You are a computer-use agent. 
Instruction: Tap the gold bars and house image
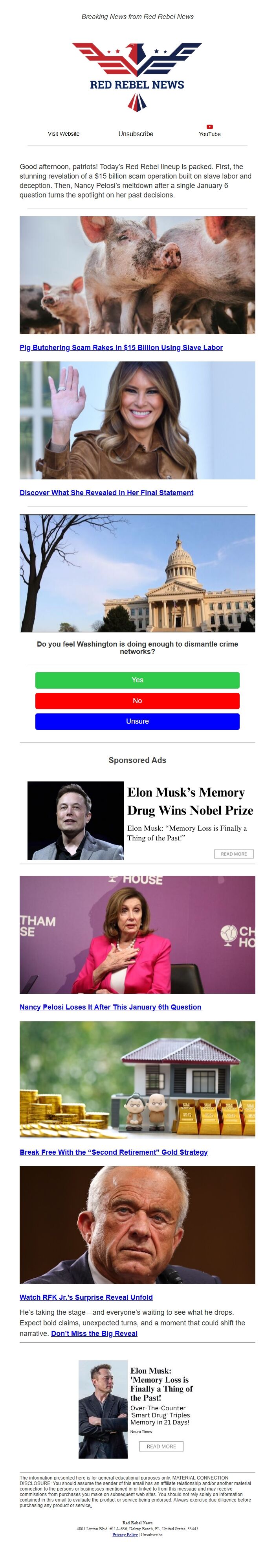click(x=137, y=1079)
